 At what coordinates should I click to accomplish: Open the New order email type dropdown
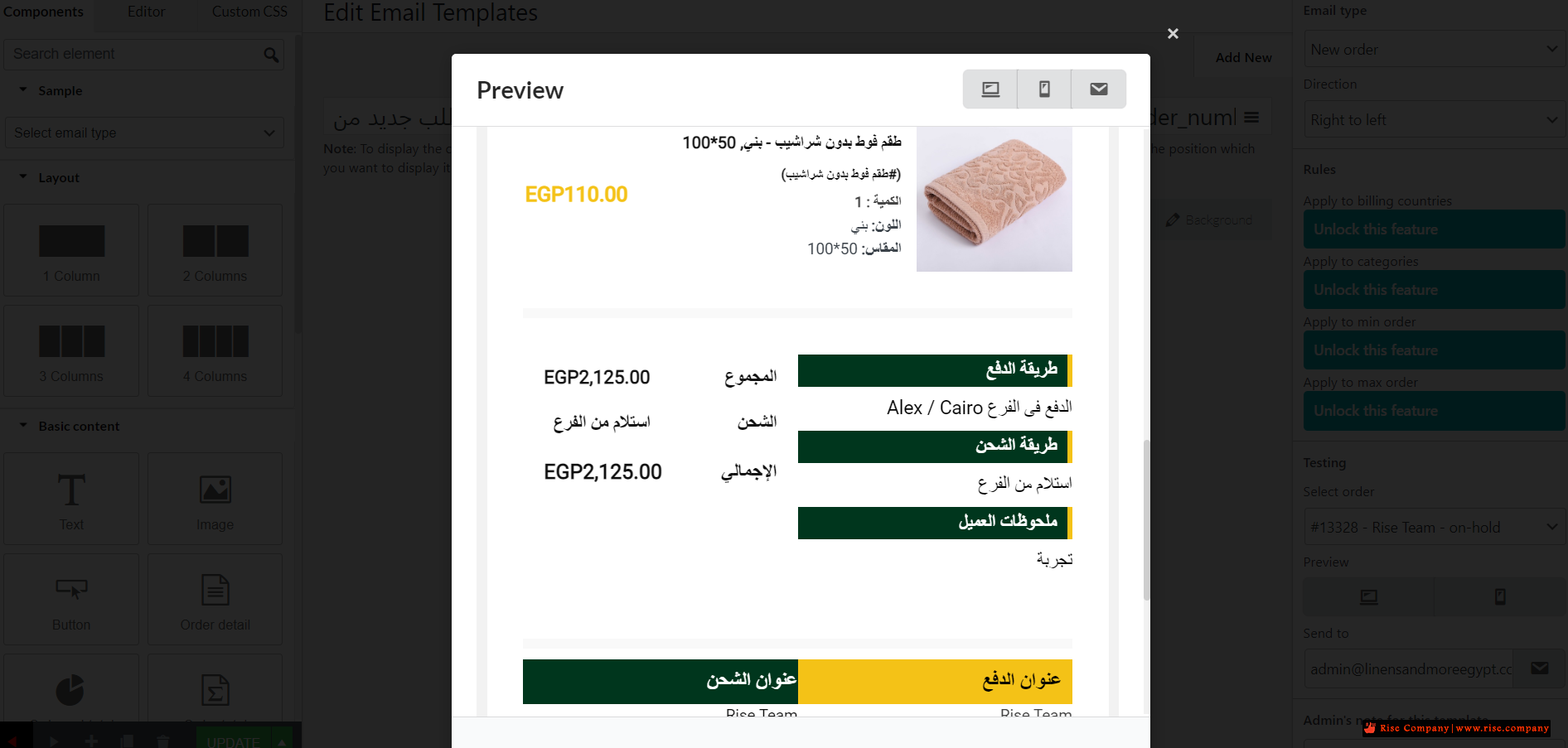(1433, 50)
